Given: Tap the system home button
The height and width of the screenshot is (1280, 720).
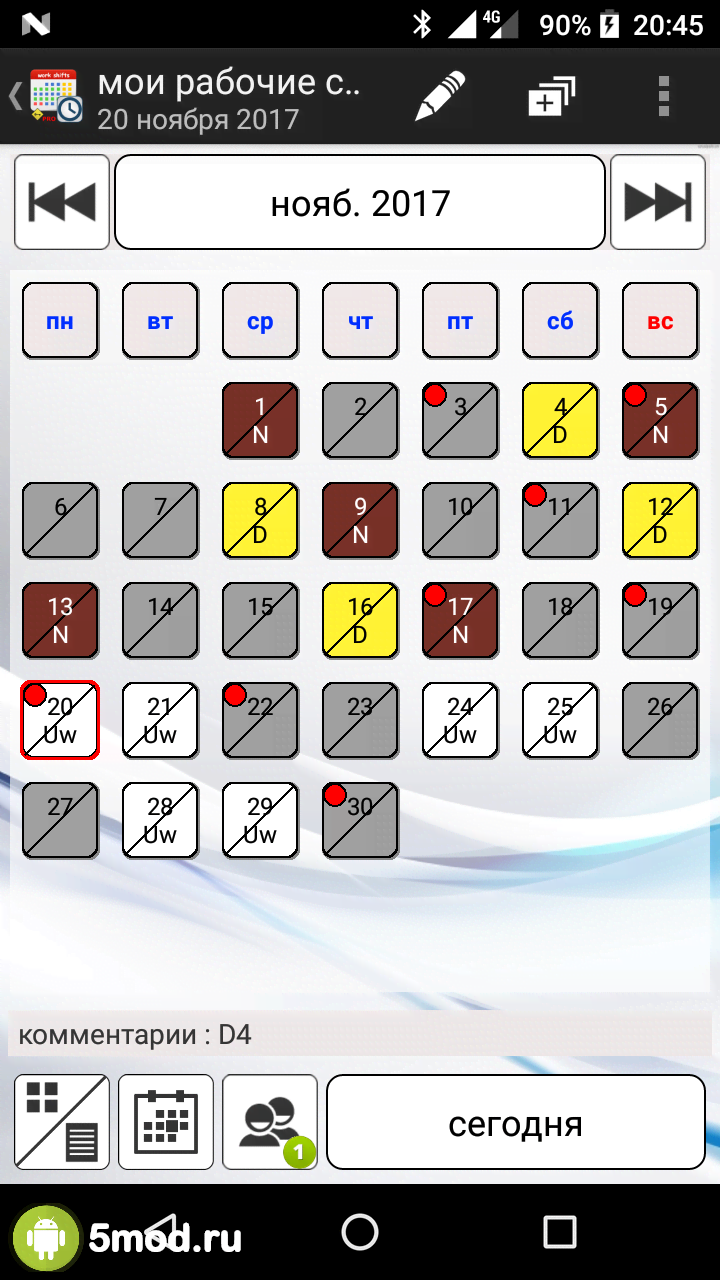Looking at the screenshot, I should pyautogui.click(x=360, y=1232).
